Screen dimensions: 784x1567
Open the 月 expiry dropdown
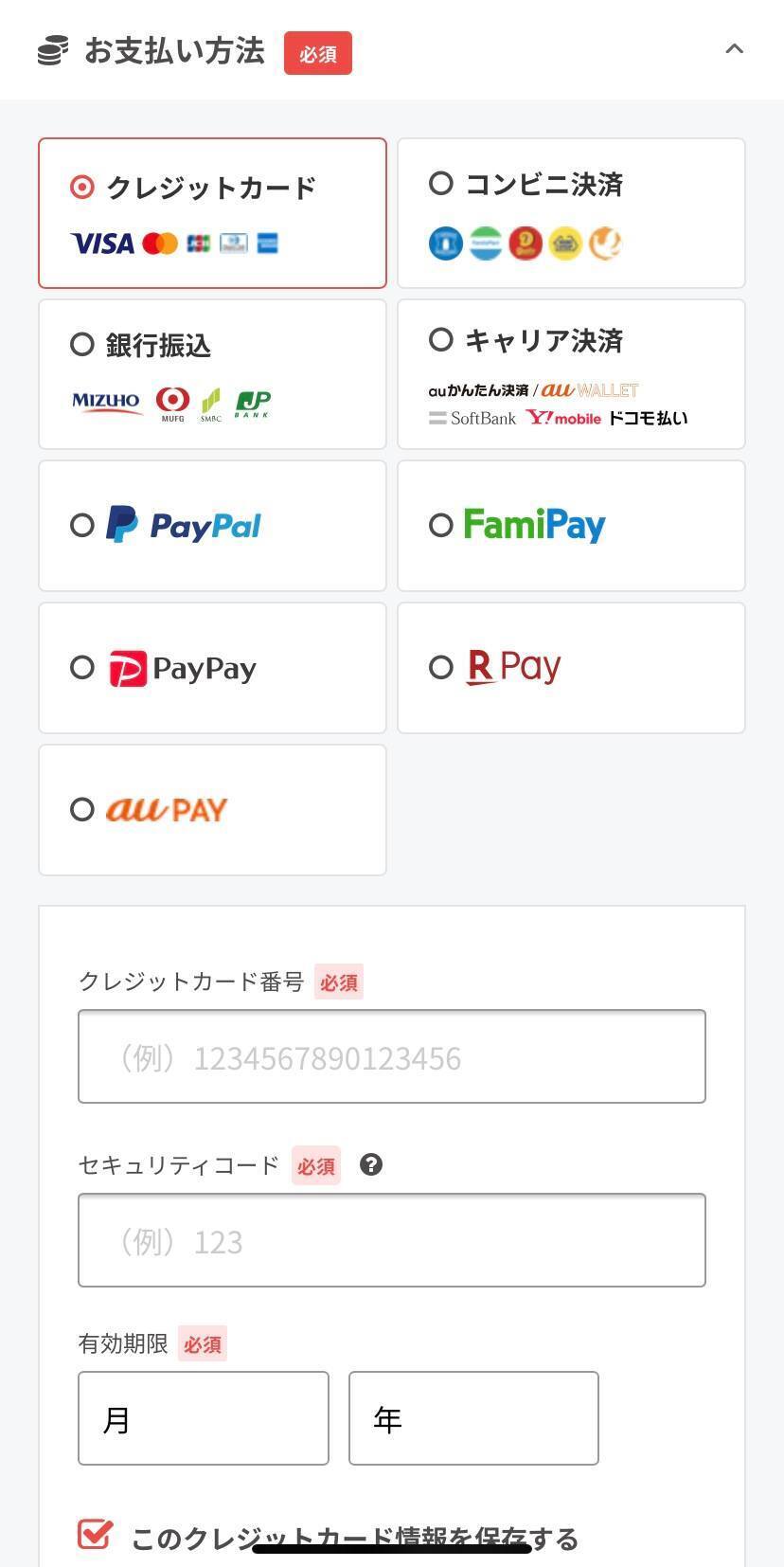[x=203, y=1418]
